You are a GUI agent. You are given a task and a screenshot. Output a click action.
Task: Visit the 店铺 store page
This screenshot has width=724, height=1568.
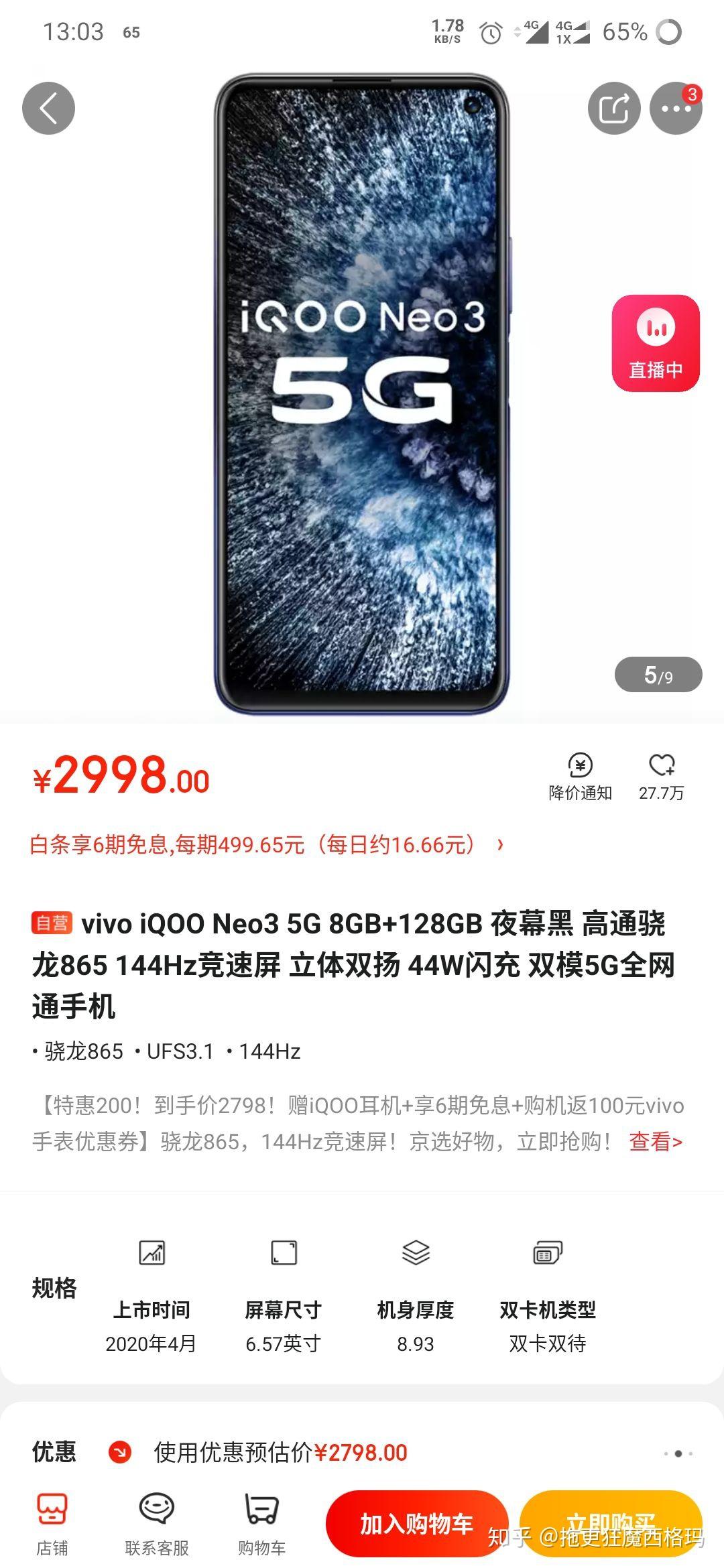(x=52, y=1524)
